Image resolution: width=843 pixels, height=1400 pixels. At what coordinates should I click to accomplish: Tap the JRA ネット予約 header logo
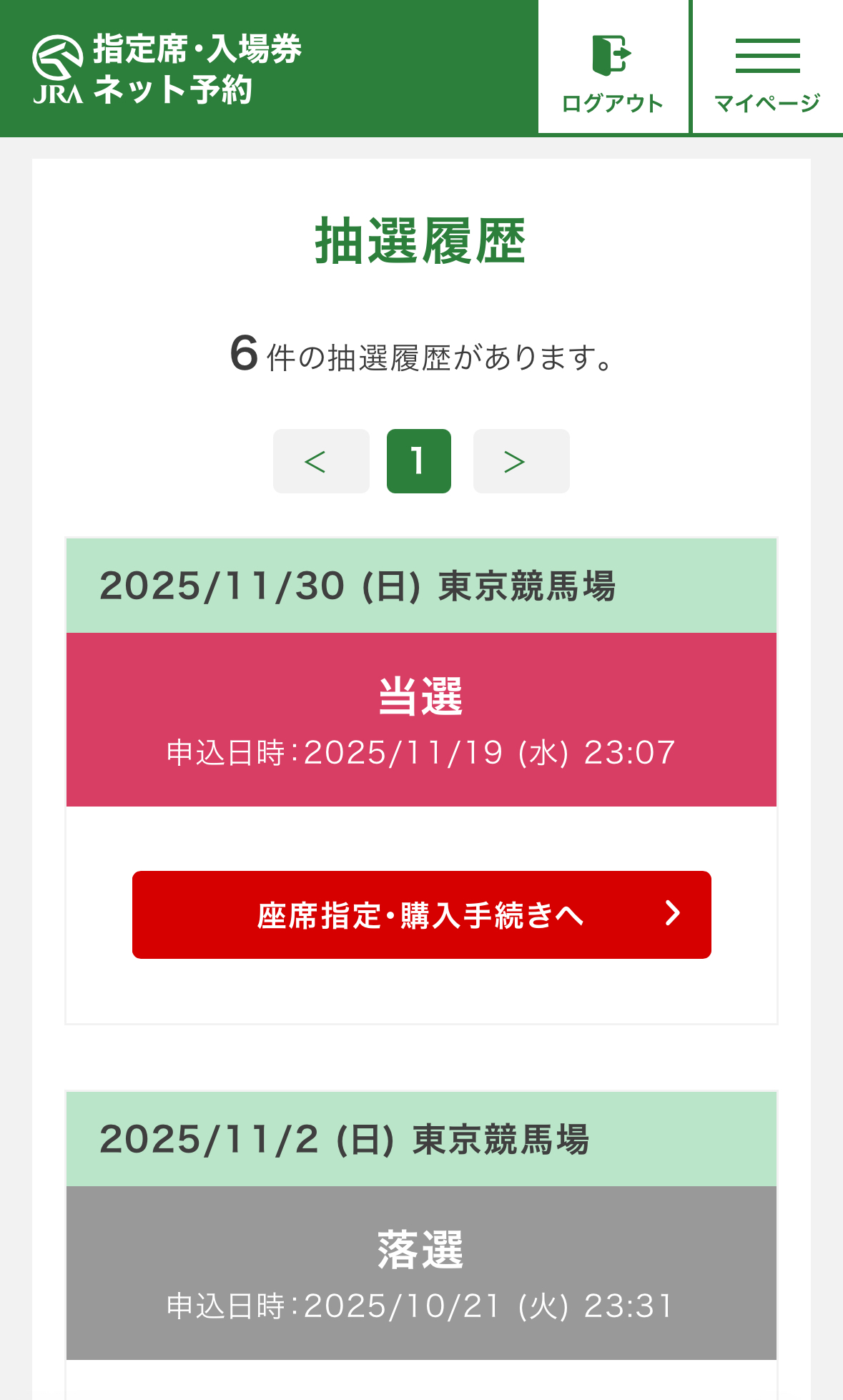coord(168,69)
